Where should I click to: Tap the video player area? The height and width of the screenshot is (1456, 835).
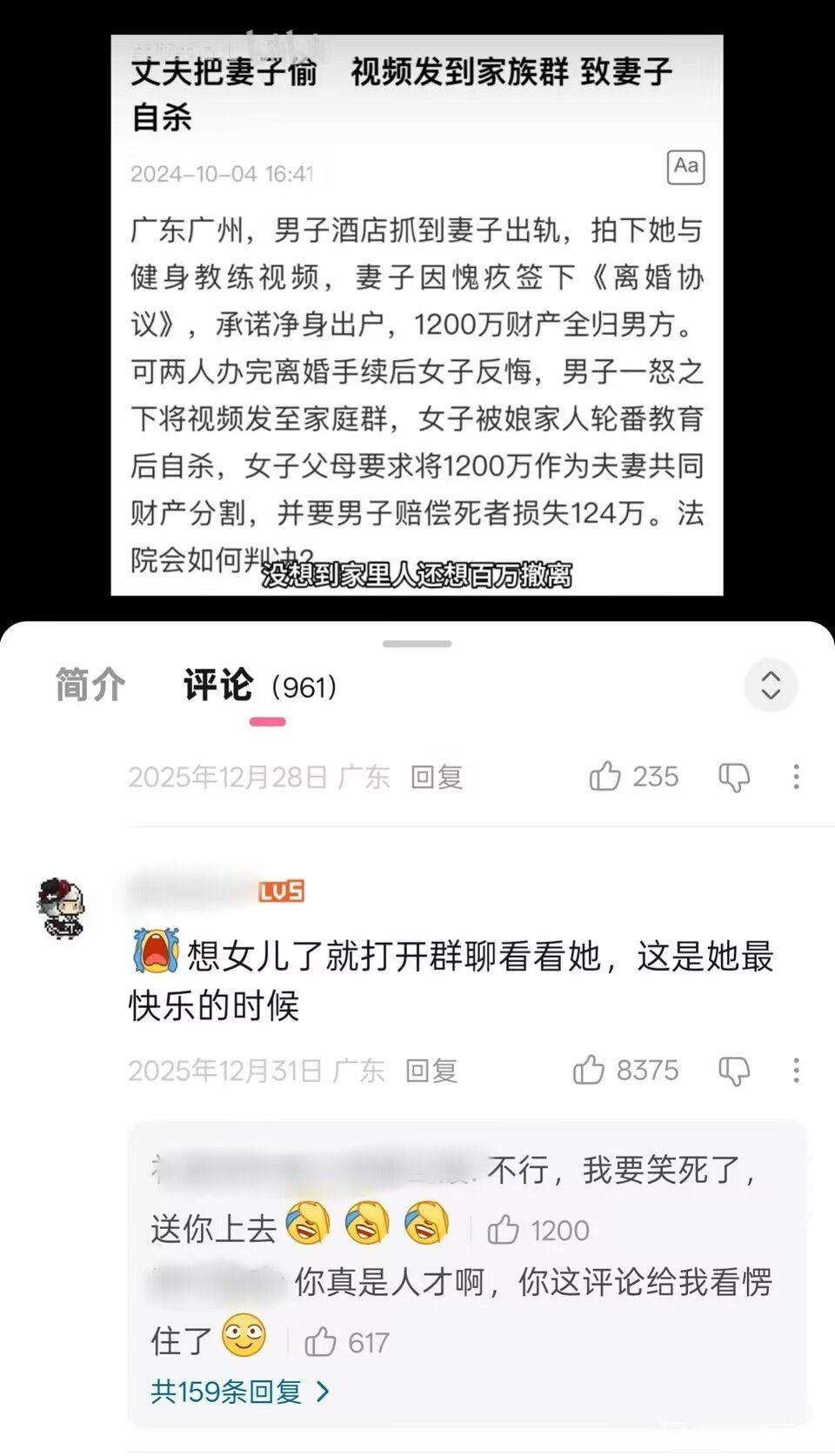(x=417, y=313)
